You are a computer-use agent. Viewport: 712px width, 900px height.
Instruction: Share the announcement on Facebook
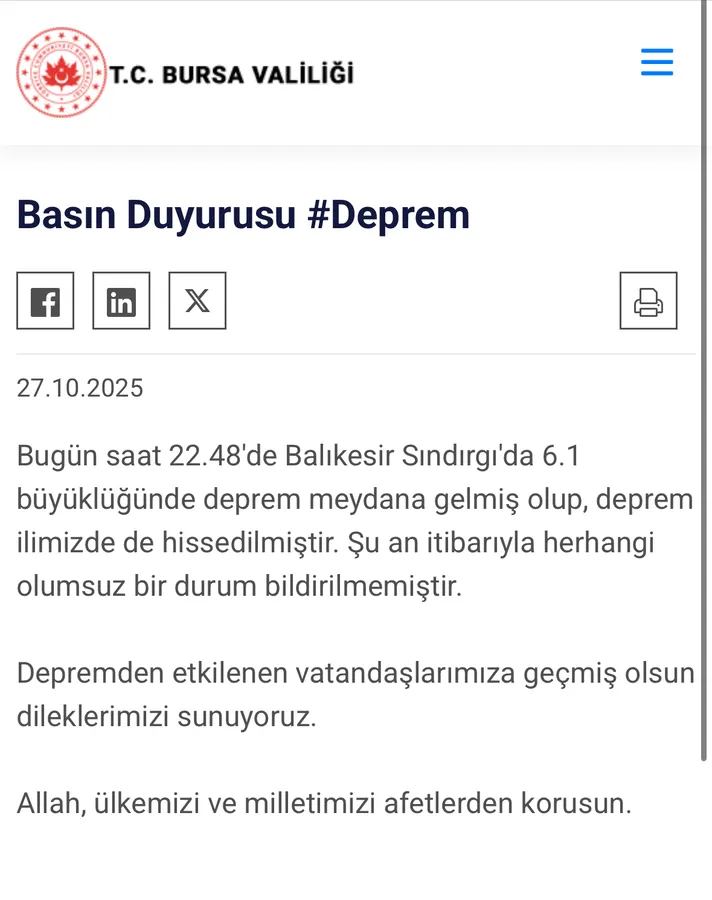45,301
